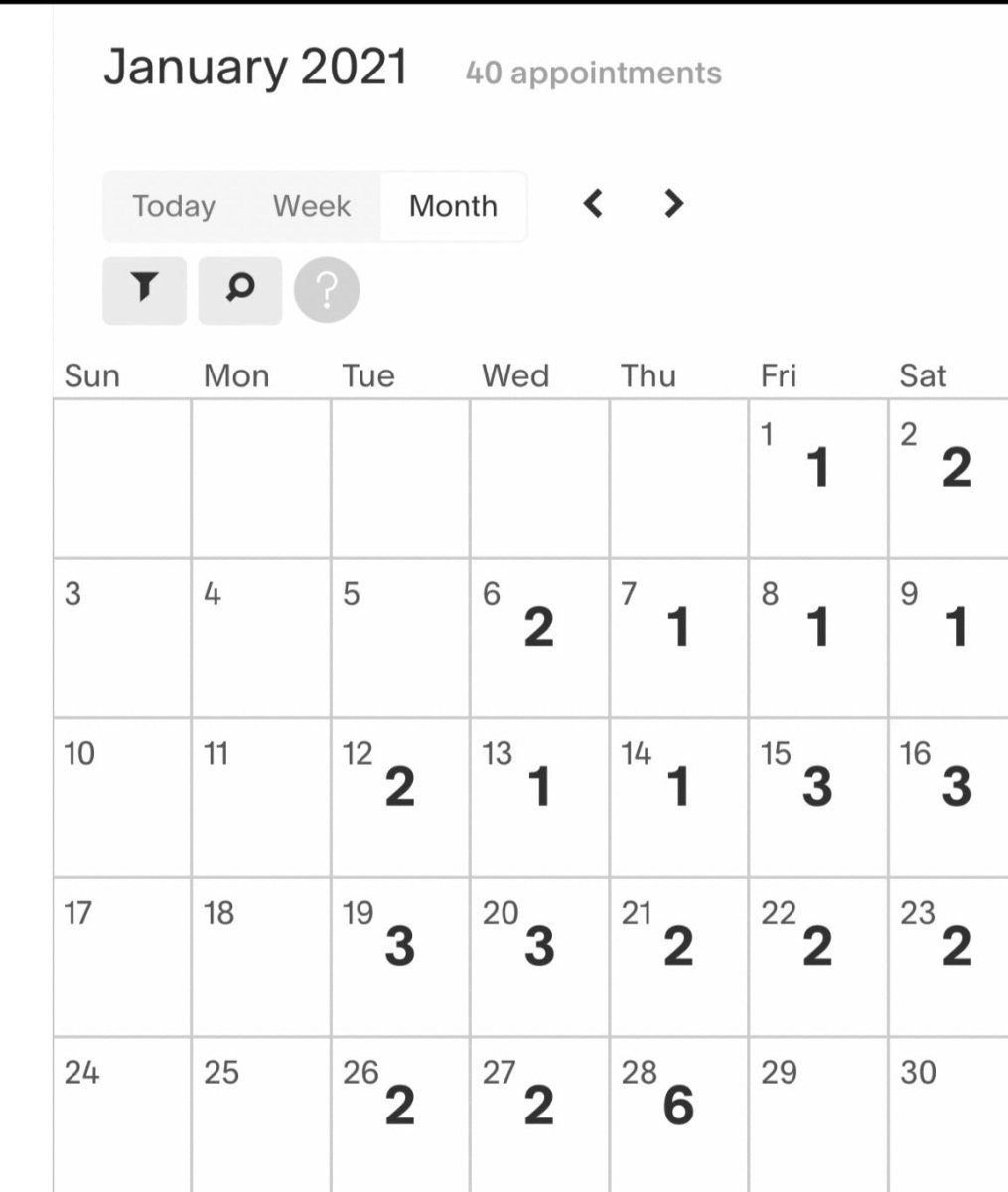The height and width of the screenshot is (1192, 1008).
Task: Open the appointment filter
Action: pos(144,290)
